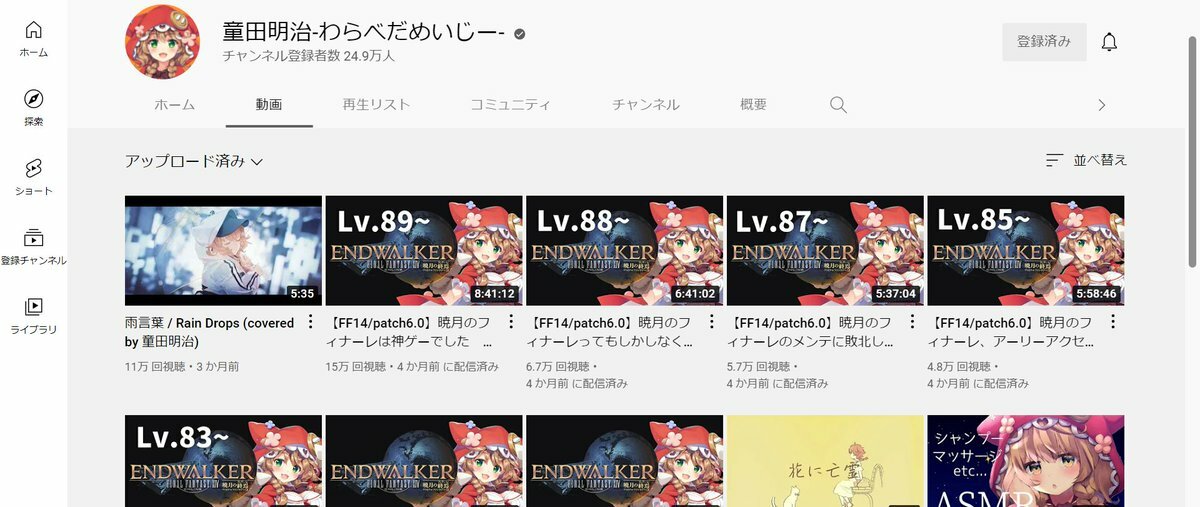
Task: Open the コミュニティ tab
Action: pyautogui.click(x=510, y=105)
